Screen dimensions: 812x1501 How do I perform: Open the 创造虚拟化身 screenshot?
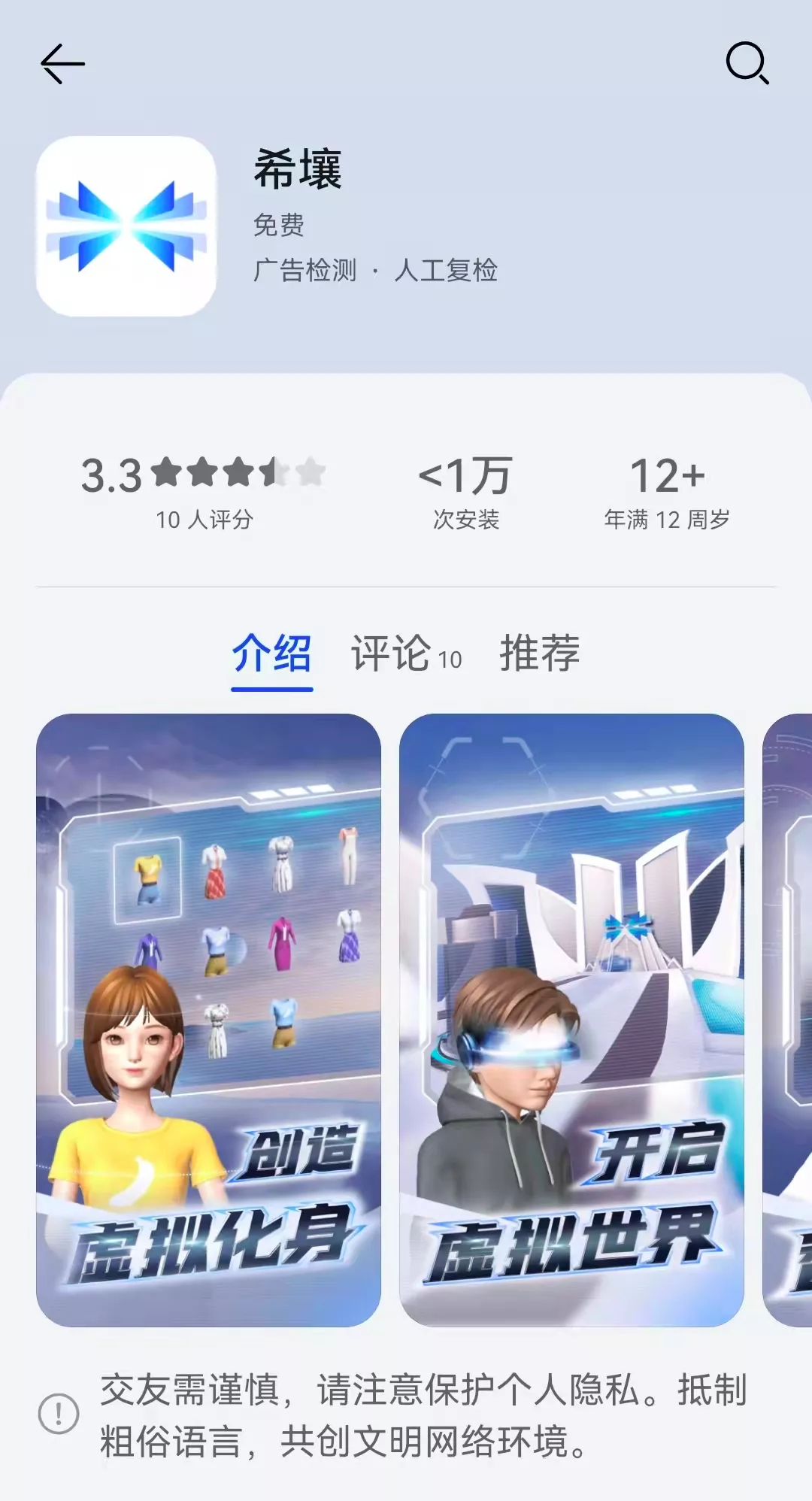(208, 1020)
